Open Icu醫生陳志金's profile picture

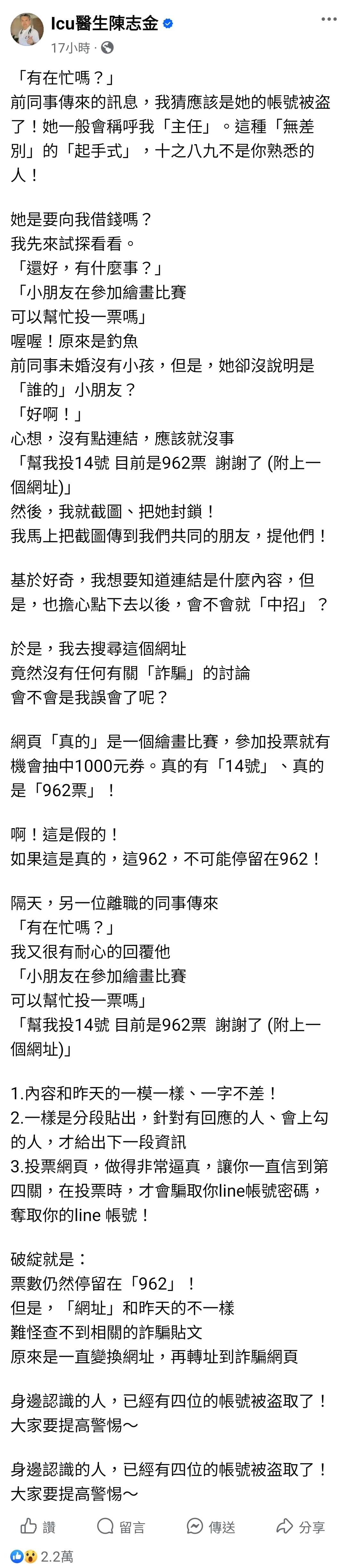pos(27,30)
